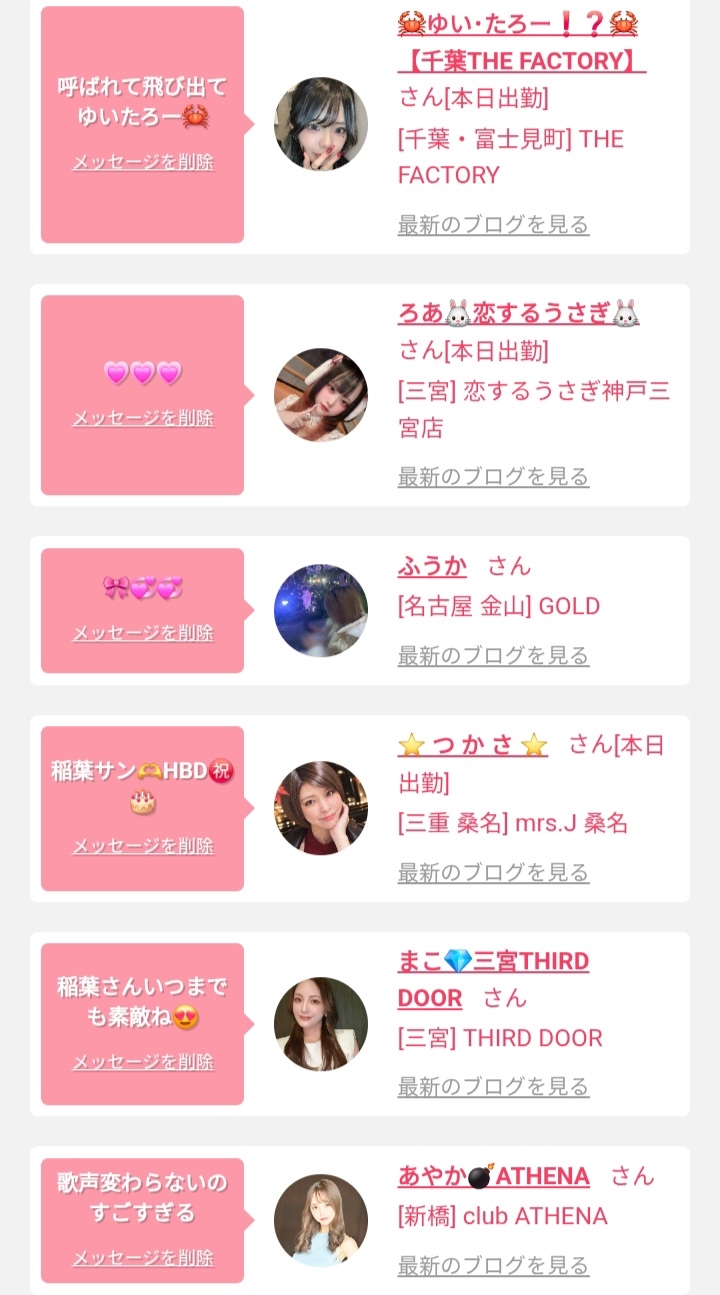The width and height of the screenshot is (720, 1295).
Task: Delete the 稲葉サンHBD message
Action: click(143, 846)
